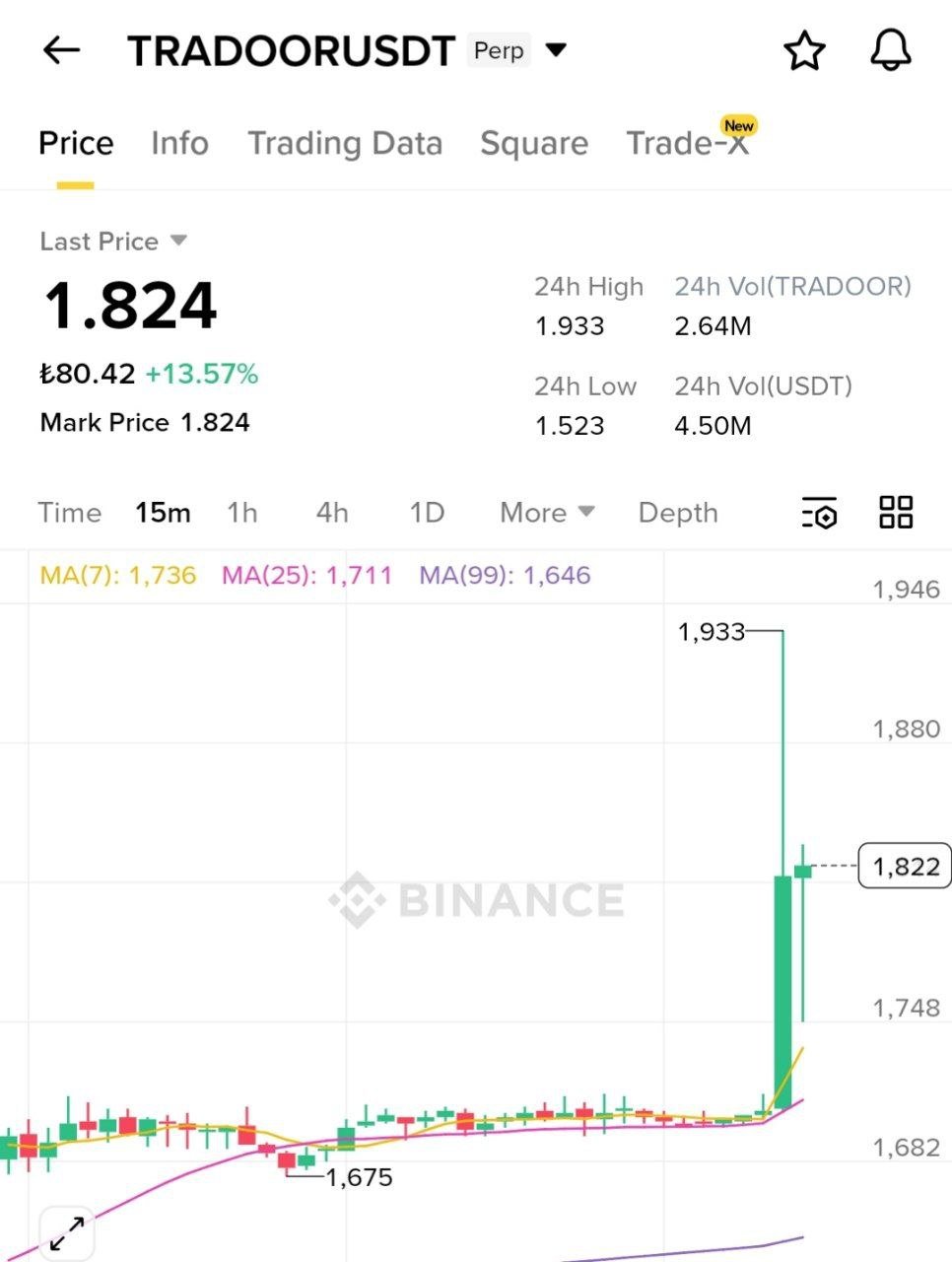Open the Trade-X tab
952x1262 pixels.
click(688, 143)
